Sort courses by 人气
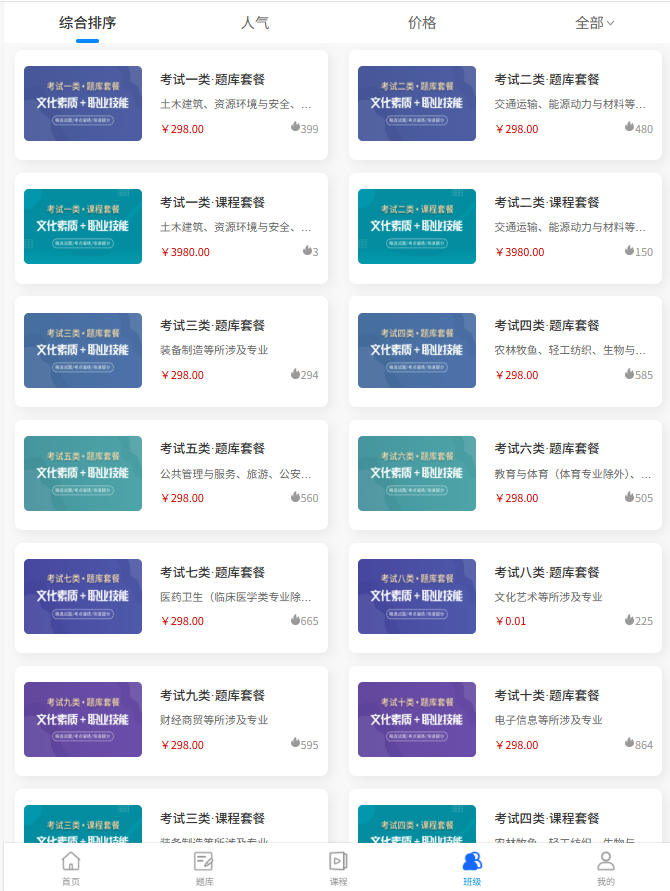670x891 pixels. click(x=255, y=22)
